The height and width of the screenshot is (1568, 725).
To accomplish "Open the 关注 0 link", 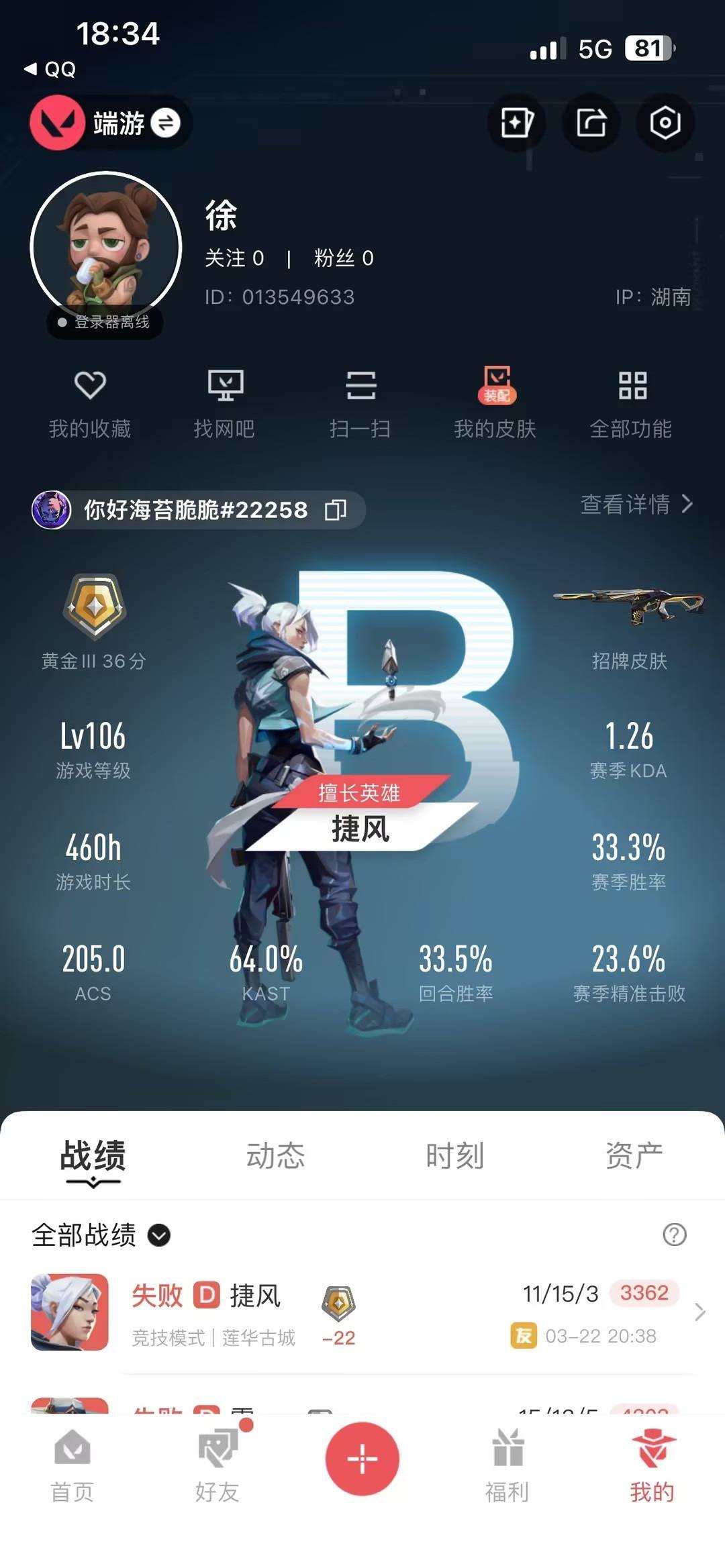I will [x=234, y=258].
